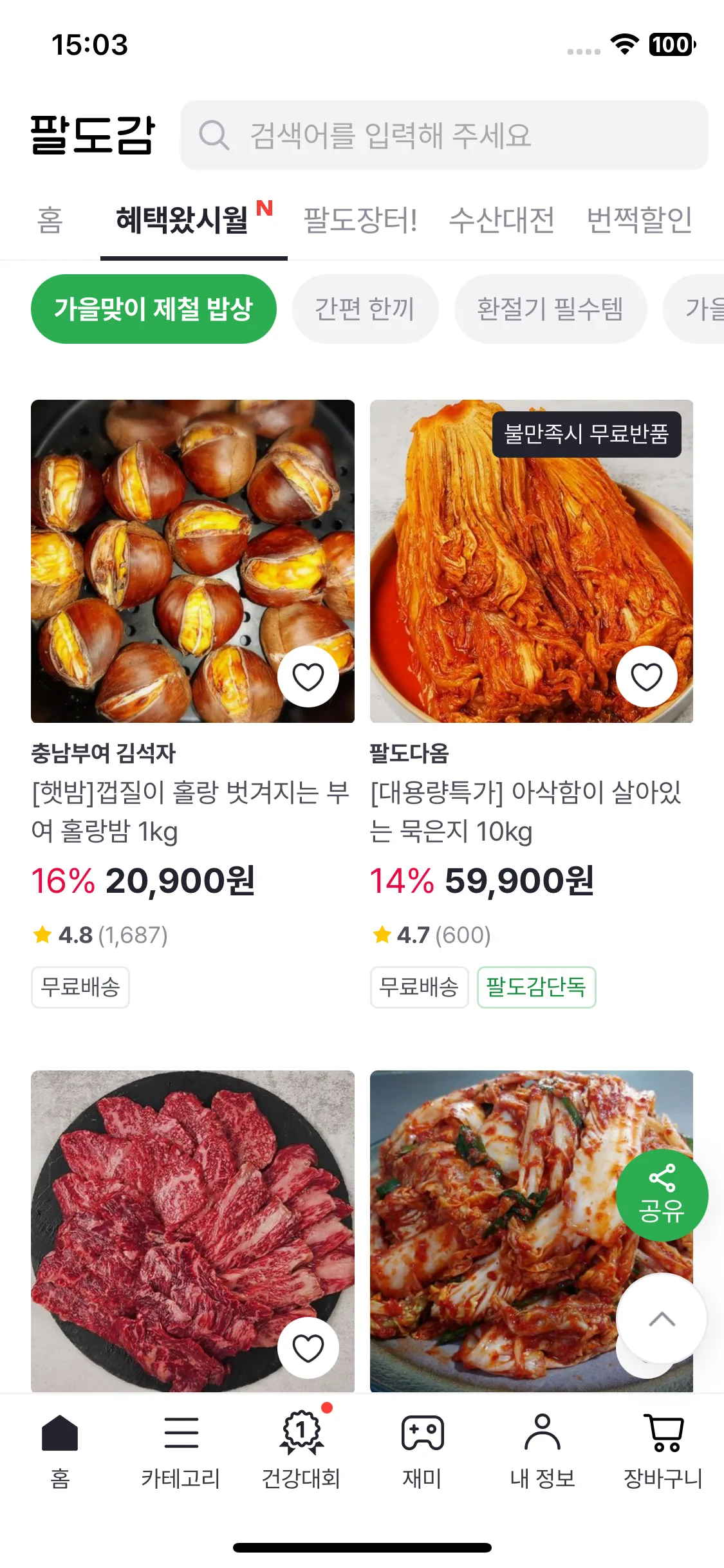View the 묵은지 10kg product card
724x1568 pixels.
pos(531,811)
